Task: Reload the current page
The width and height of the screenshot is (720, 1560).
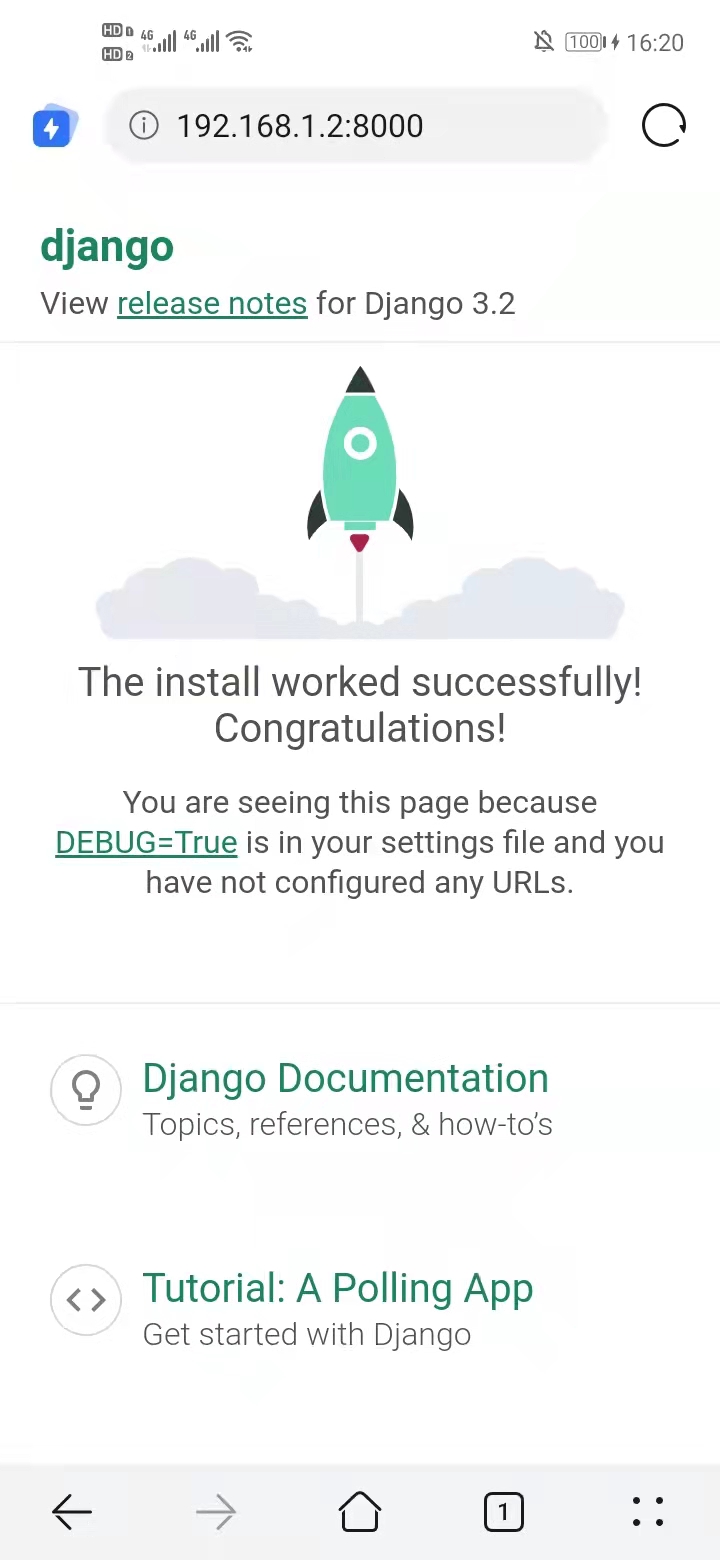Action: (664, 126)
